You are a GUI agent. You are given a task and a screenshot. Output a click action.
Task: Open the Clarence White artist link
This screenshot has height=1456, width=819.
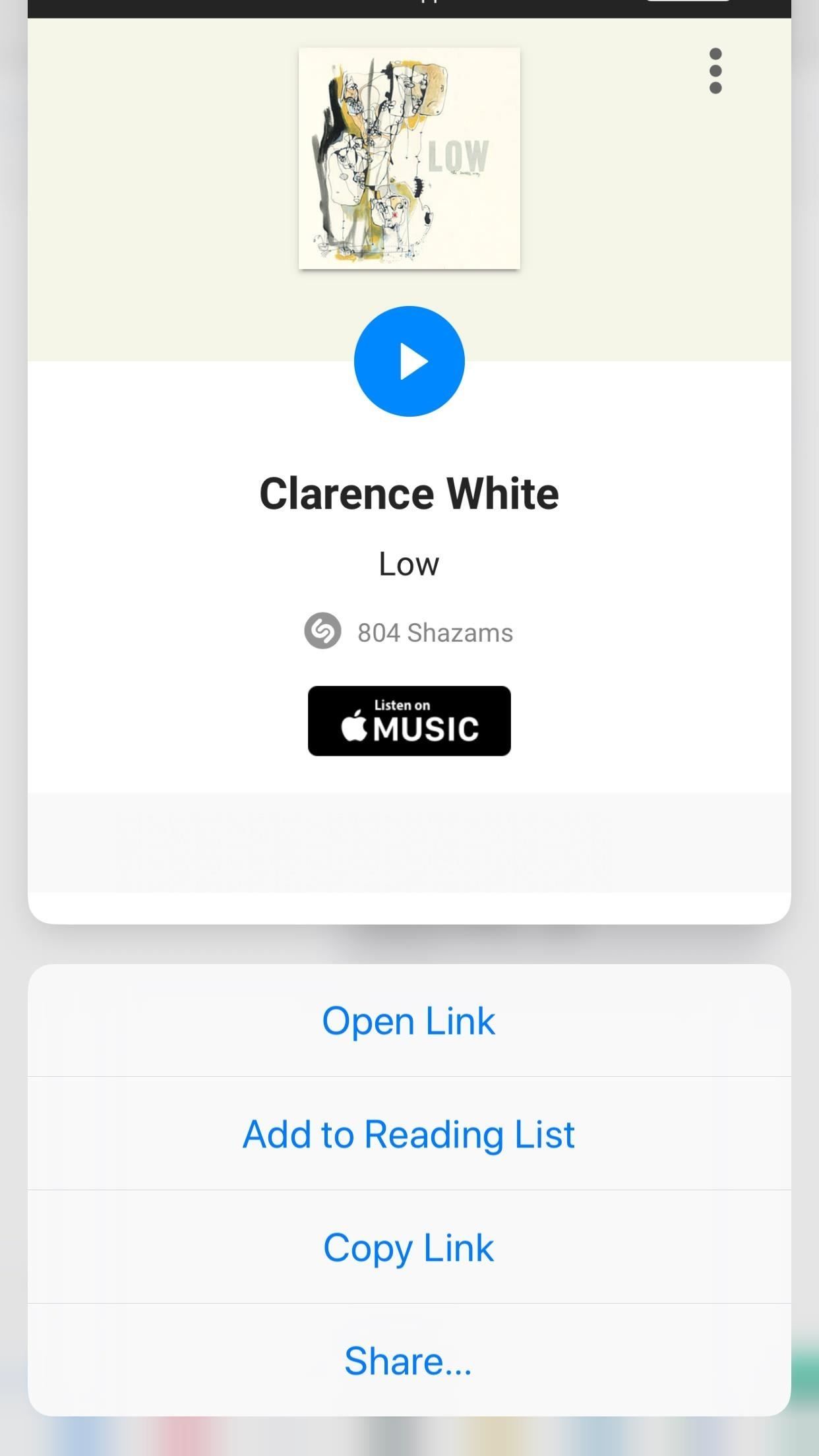[x=409, y=493]
